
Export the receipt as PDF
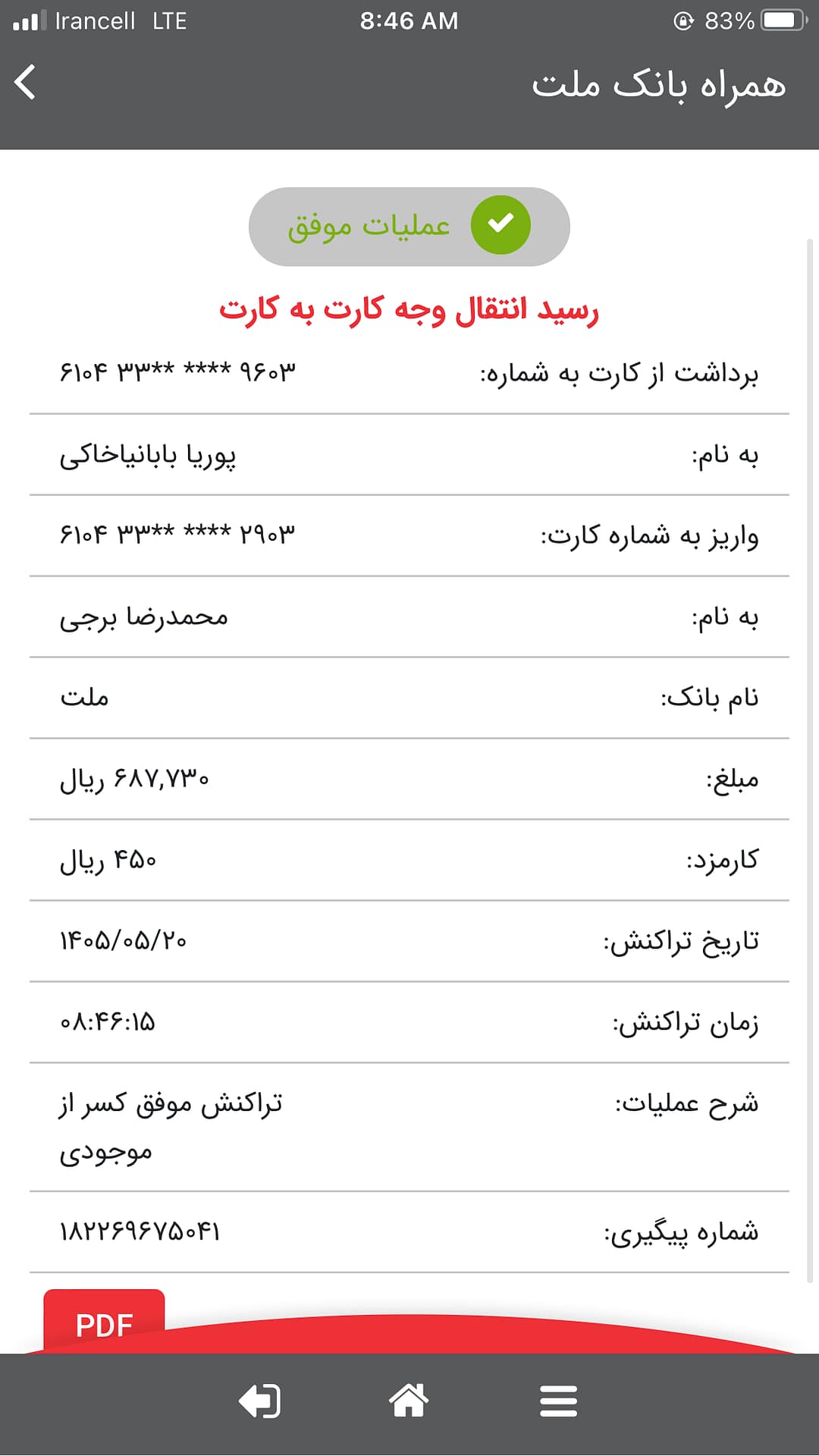point(104,1322)
